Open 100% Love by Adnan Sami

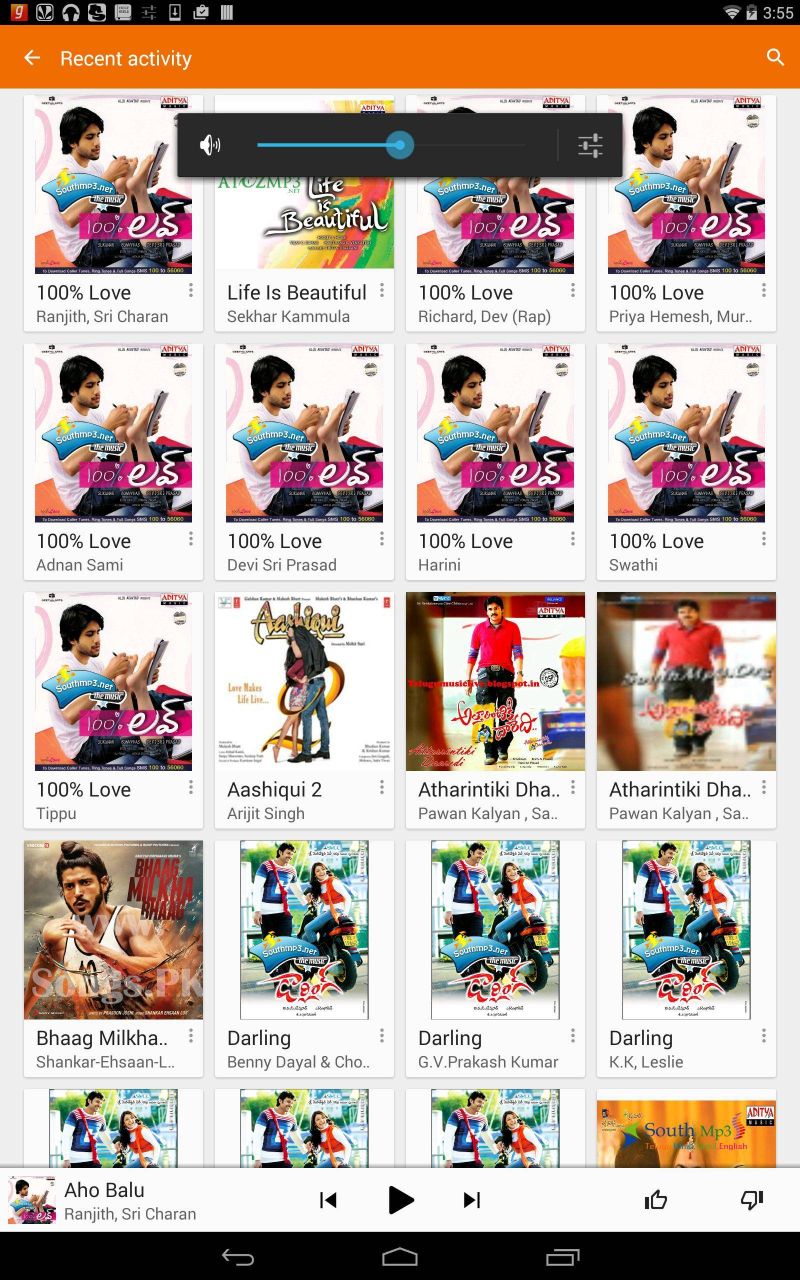point(113,461)
